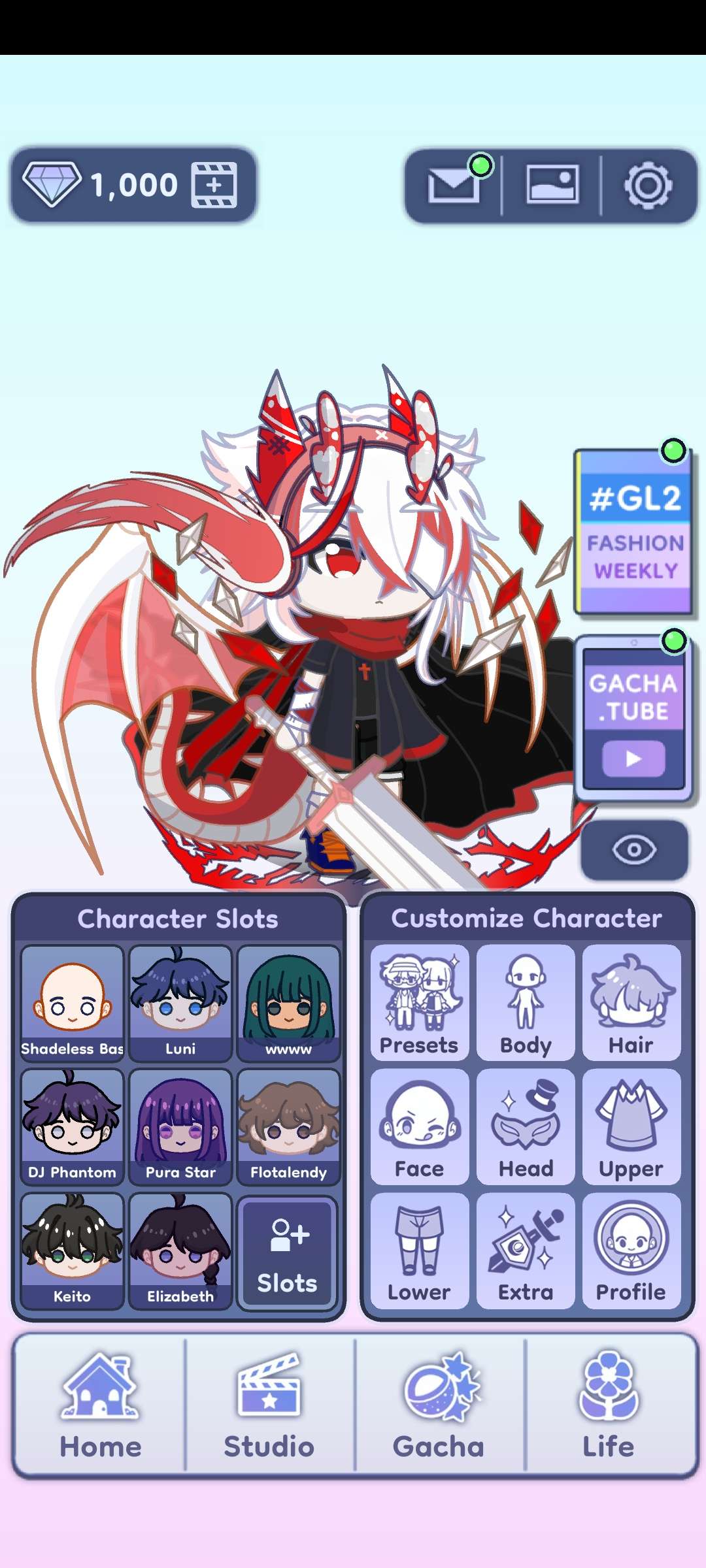Switch to the Studio tab

point(269,1405)
